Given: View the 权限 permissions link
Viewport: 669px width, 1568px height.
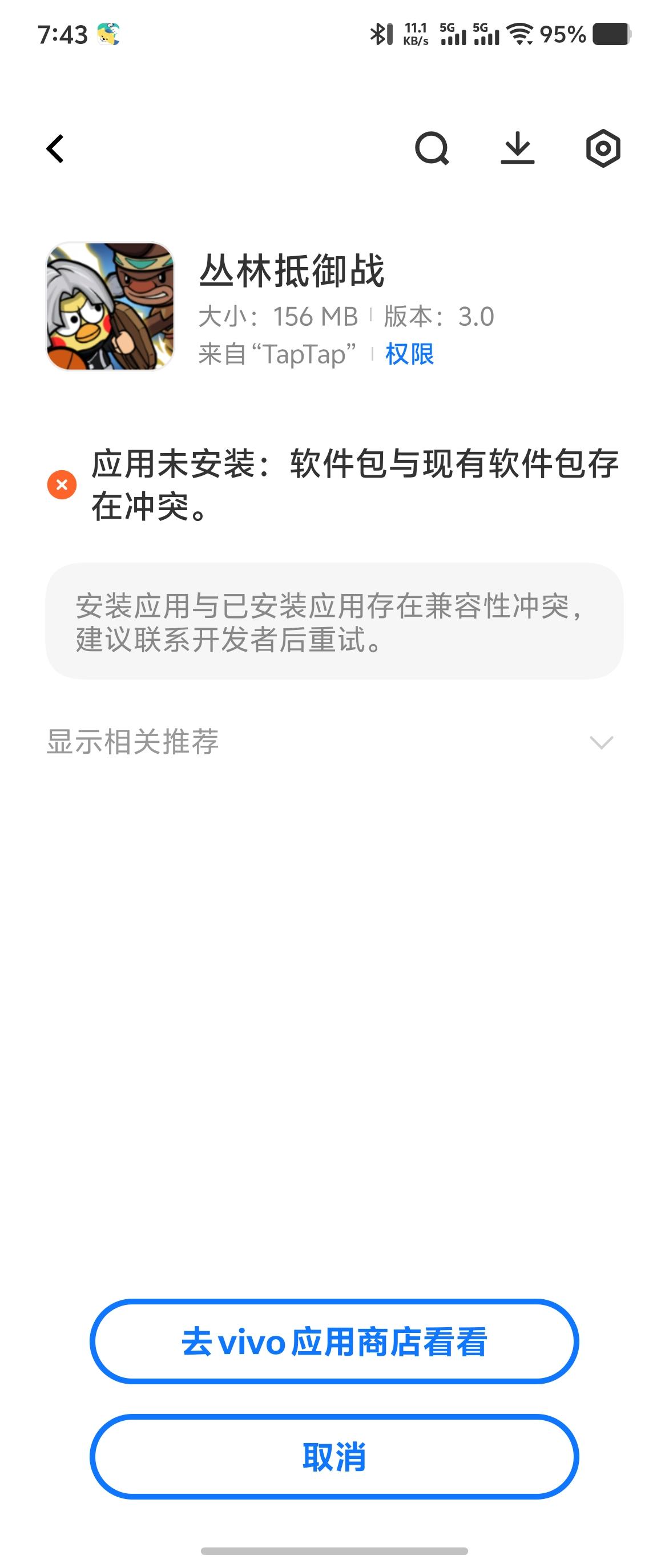Looking at the screenshot, I should point(409,354).
